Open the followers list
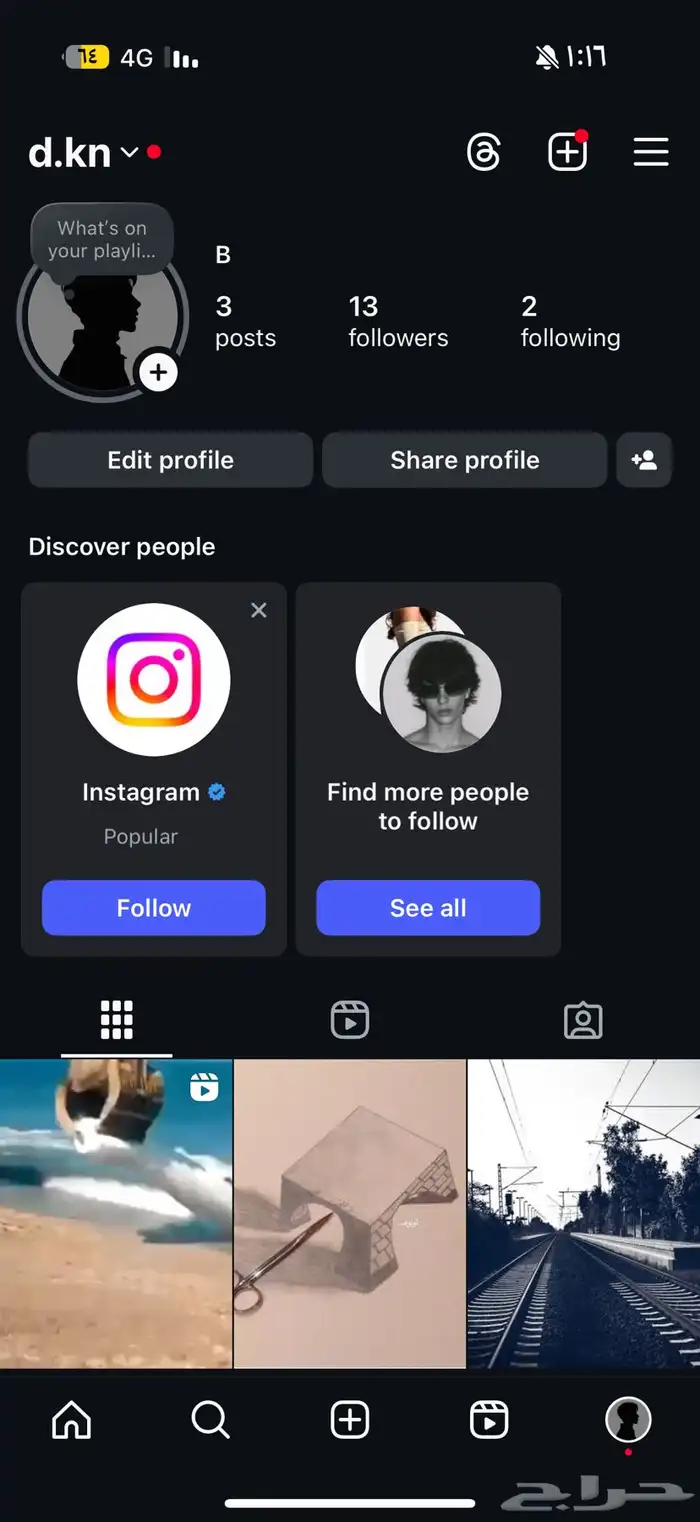700x1522 pixels. click(x=397, y=321)
